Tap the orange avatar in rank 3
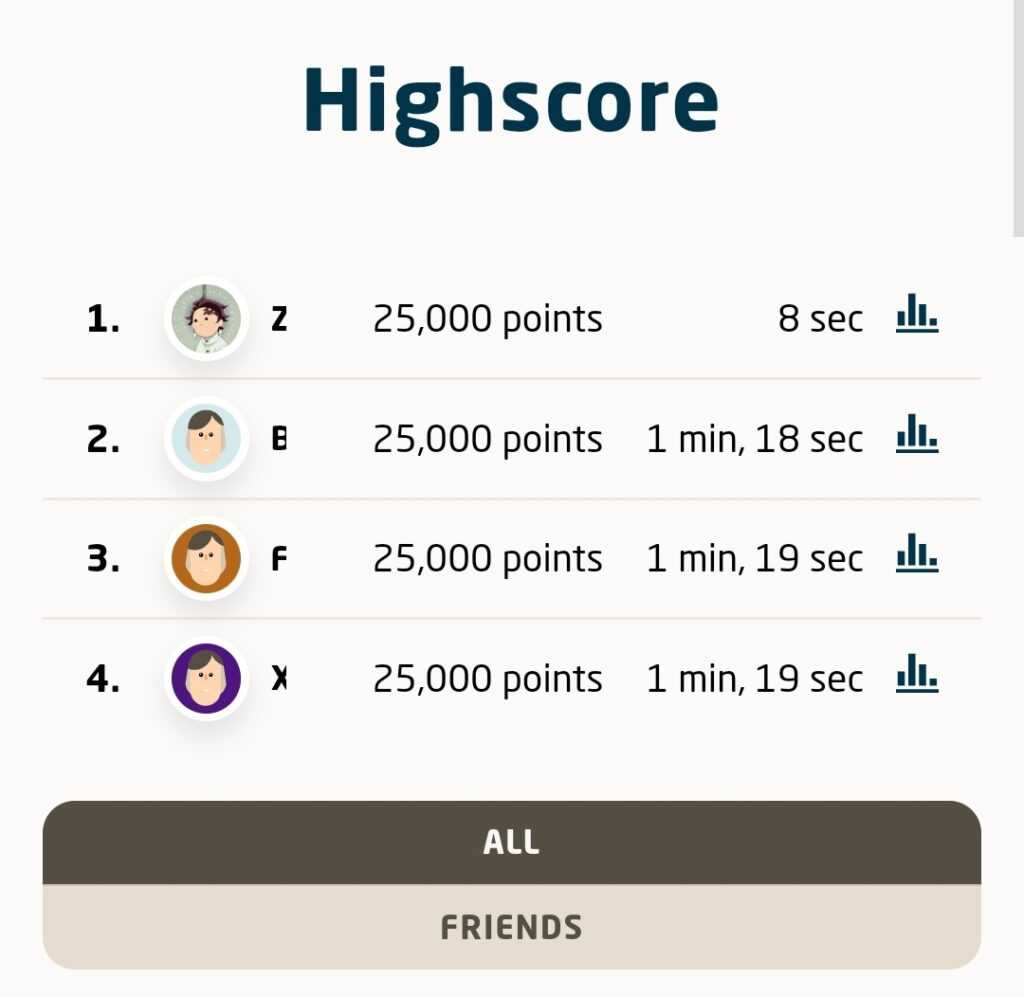 tap(206, 559)
